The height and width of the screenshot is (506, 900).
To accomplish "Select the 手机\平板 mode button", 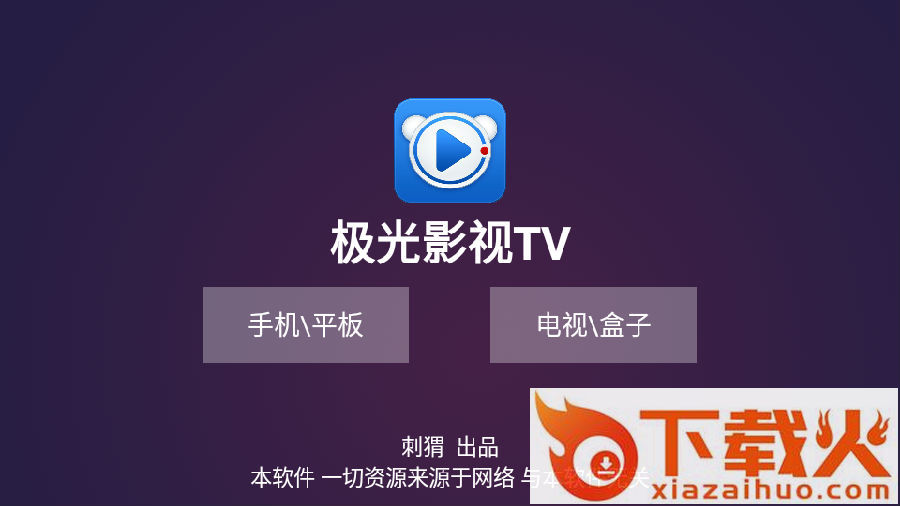I will [x=306, y=325].
